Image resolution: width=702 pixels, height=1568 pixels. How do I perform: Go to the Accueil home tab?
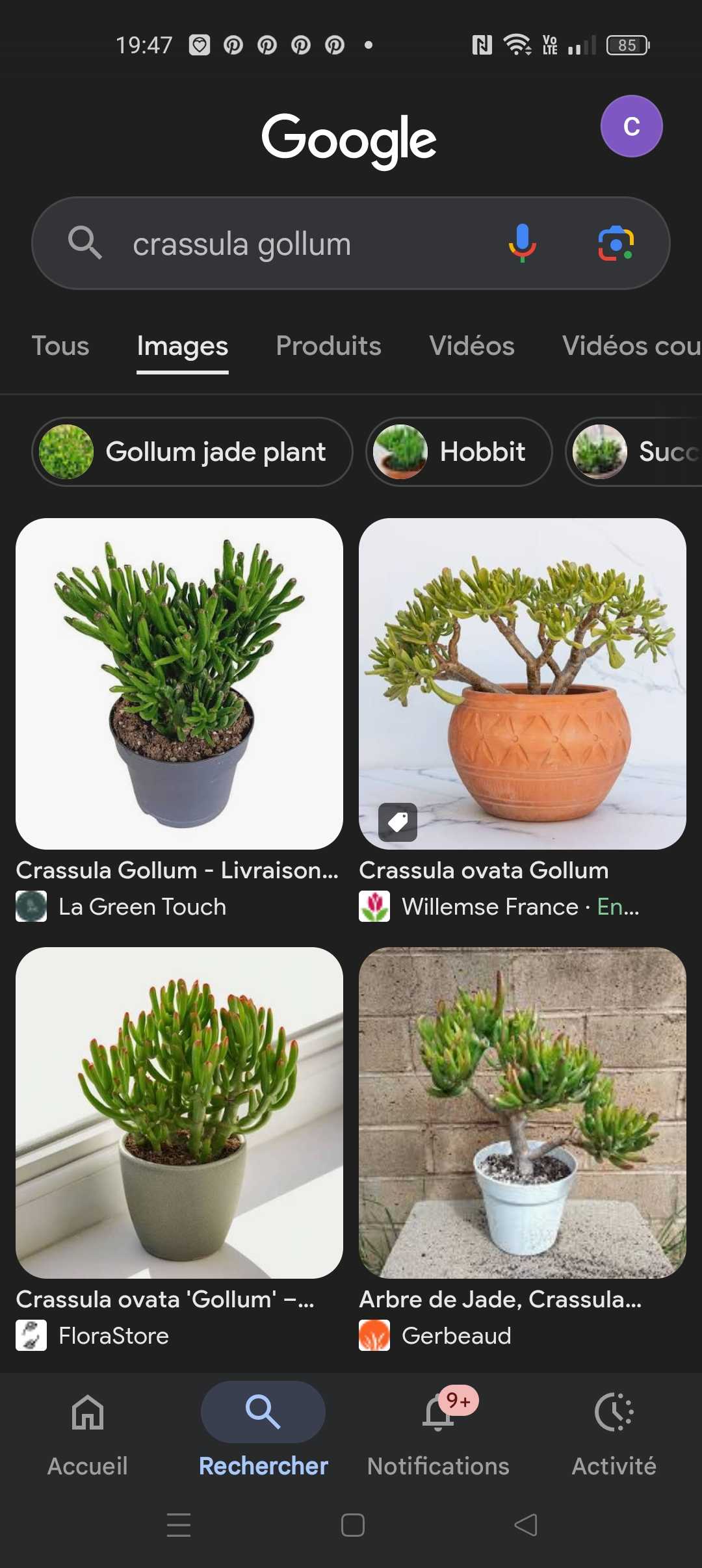click(x=88, y=1430)
